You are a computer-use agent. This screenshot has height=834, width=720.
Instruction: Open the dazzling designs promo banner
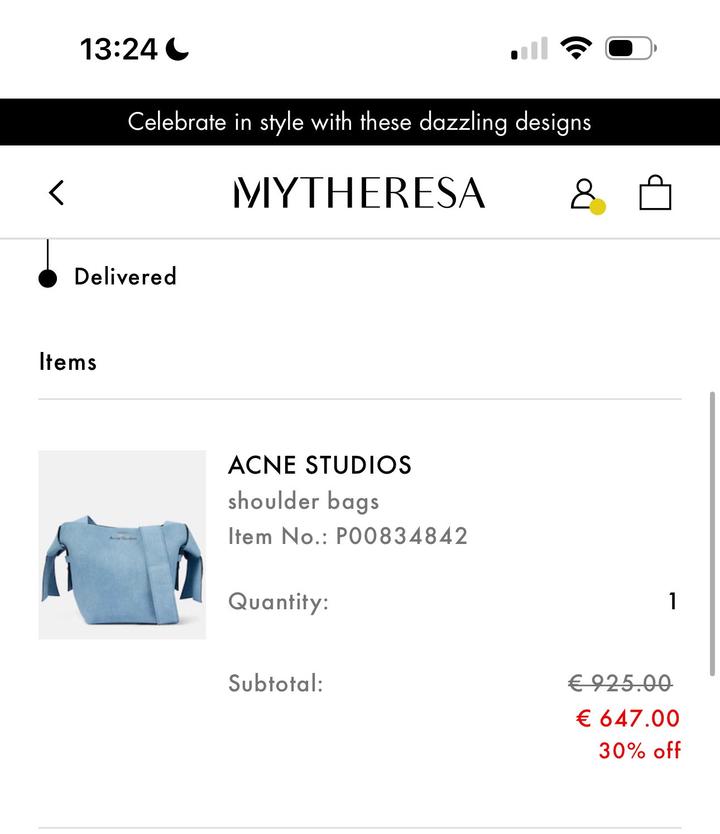click(x=360, y=122)
